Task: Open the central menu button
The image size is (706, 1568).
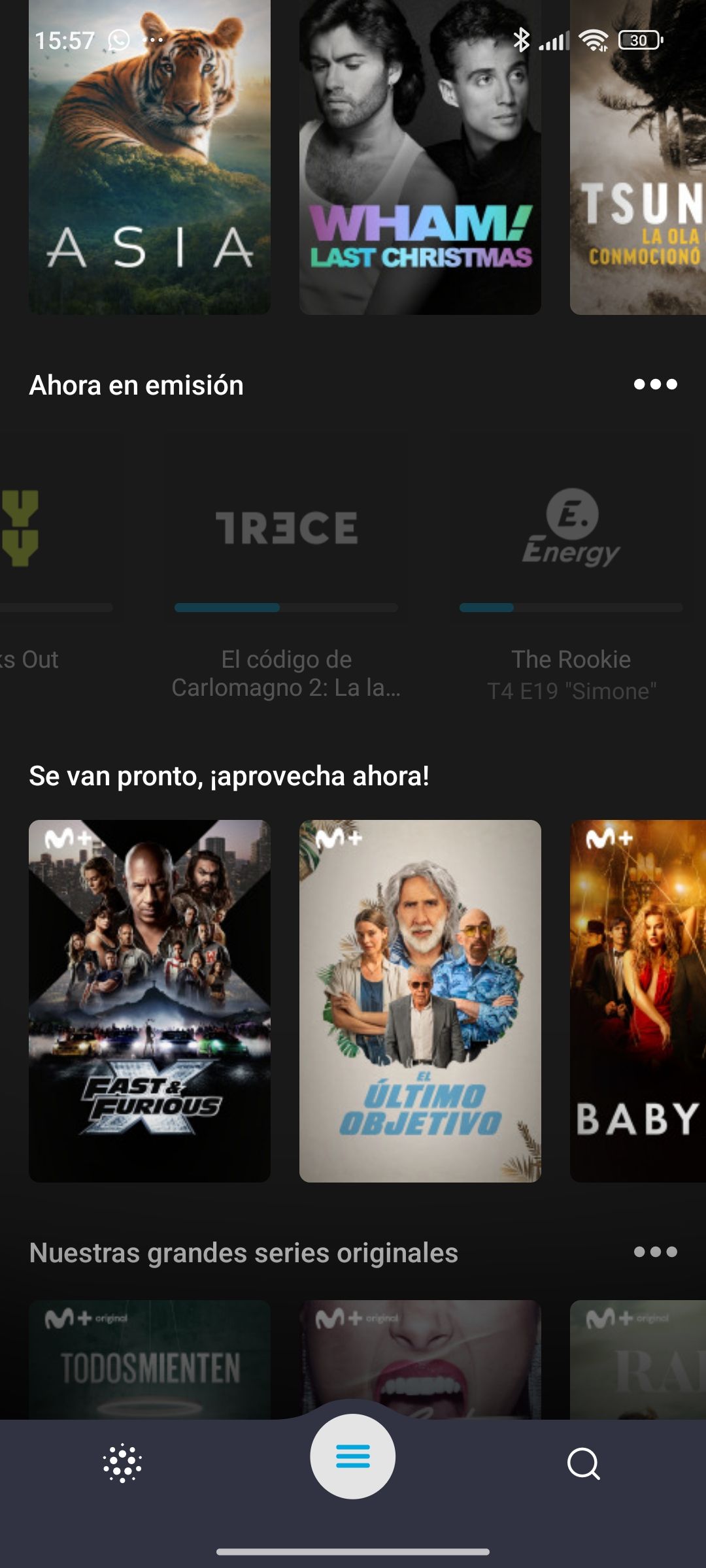Action: point(352,1456)
